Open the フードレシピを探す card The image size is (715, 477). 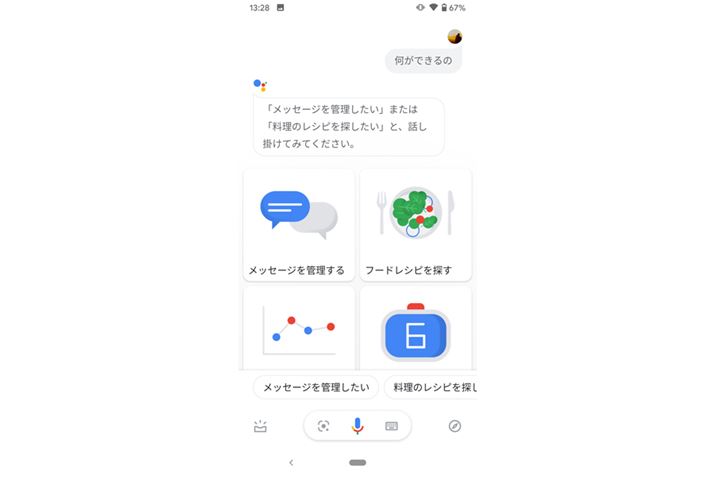tap(415, 225)
